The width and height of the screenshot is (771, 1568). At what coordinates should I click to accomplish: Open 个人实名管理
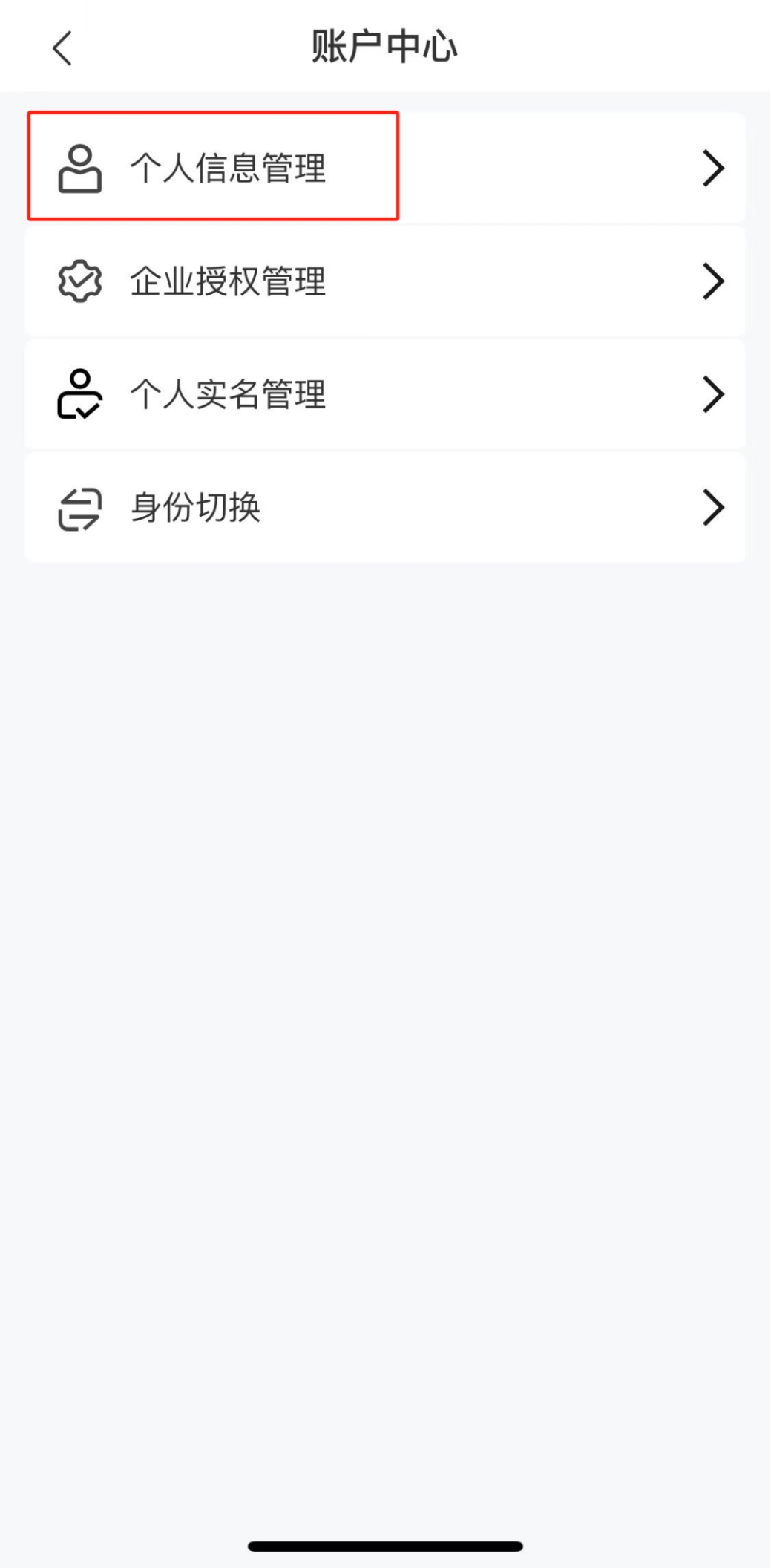[x=229, y=394]
